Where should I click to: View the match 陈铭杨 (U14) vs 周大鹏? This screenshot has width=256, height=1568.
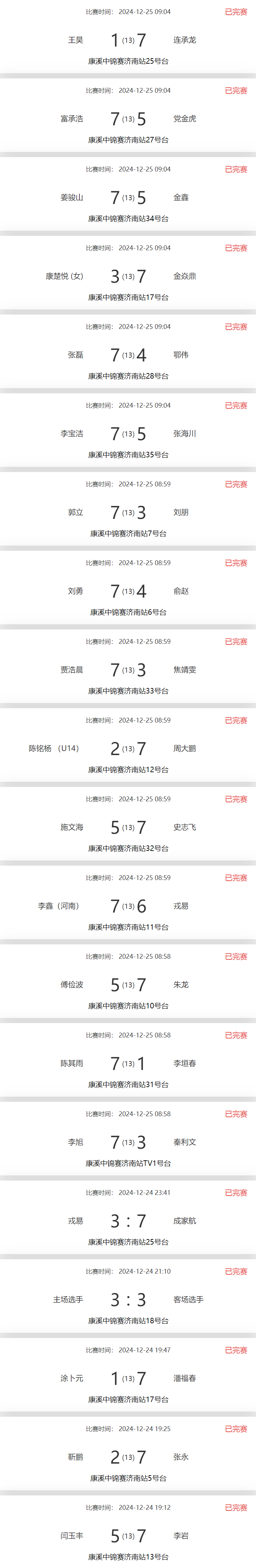tap(128, 749)
